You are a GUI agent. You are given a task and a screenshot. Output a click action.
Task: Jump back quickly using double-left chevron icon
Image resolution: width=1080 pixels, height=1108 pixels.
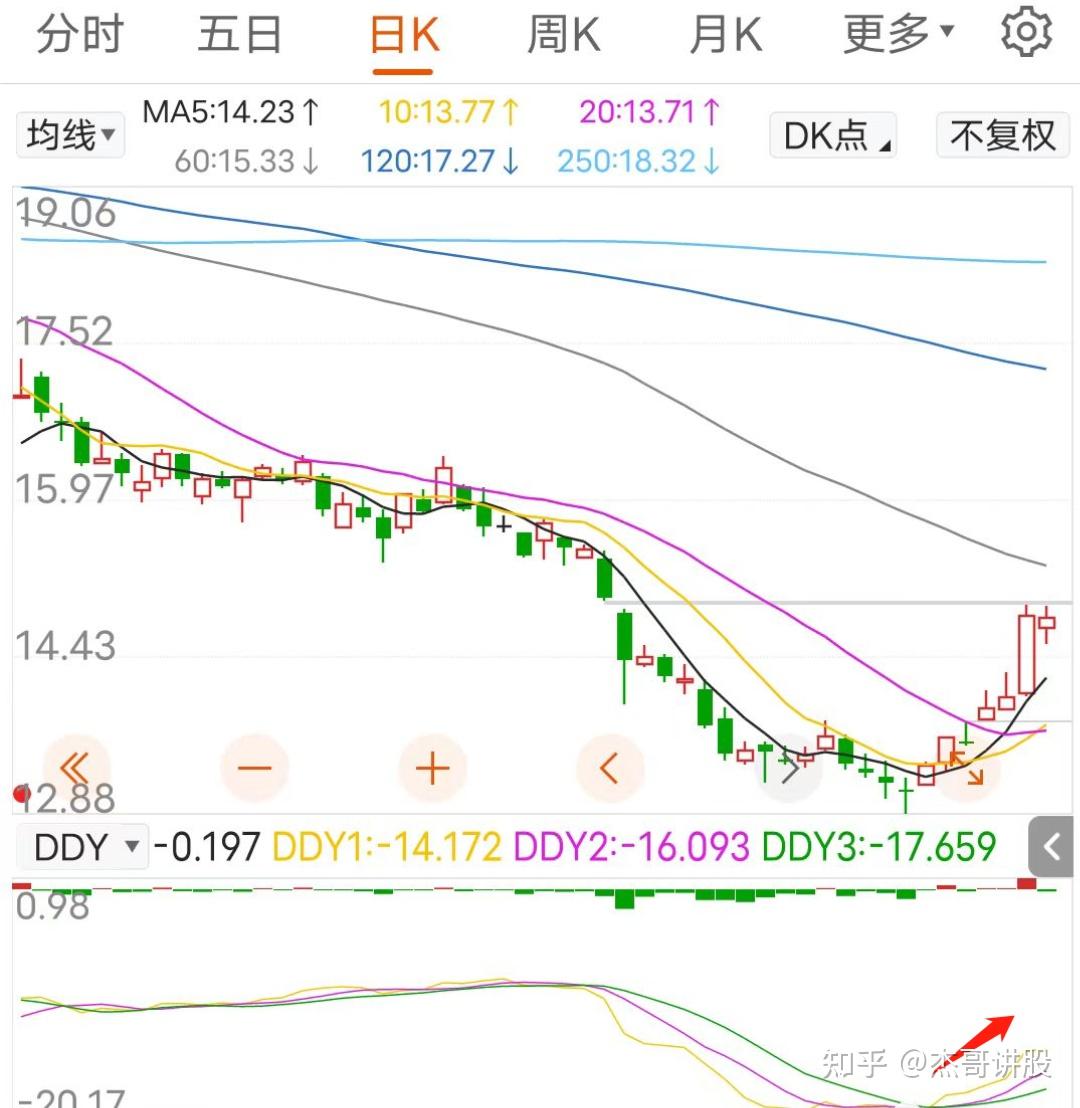coord(77,768)
